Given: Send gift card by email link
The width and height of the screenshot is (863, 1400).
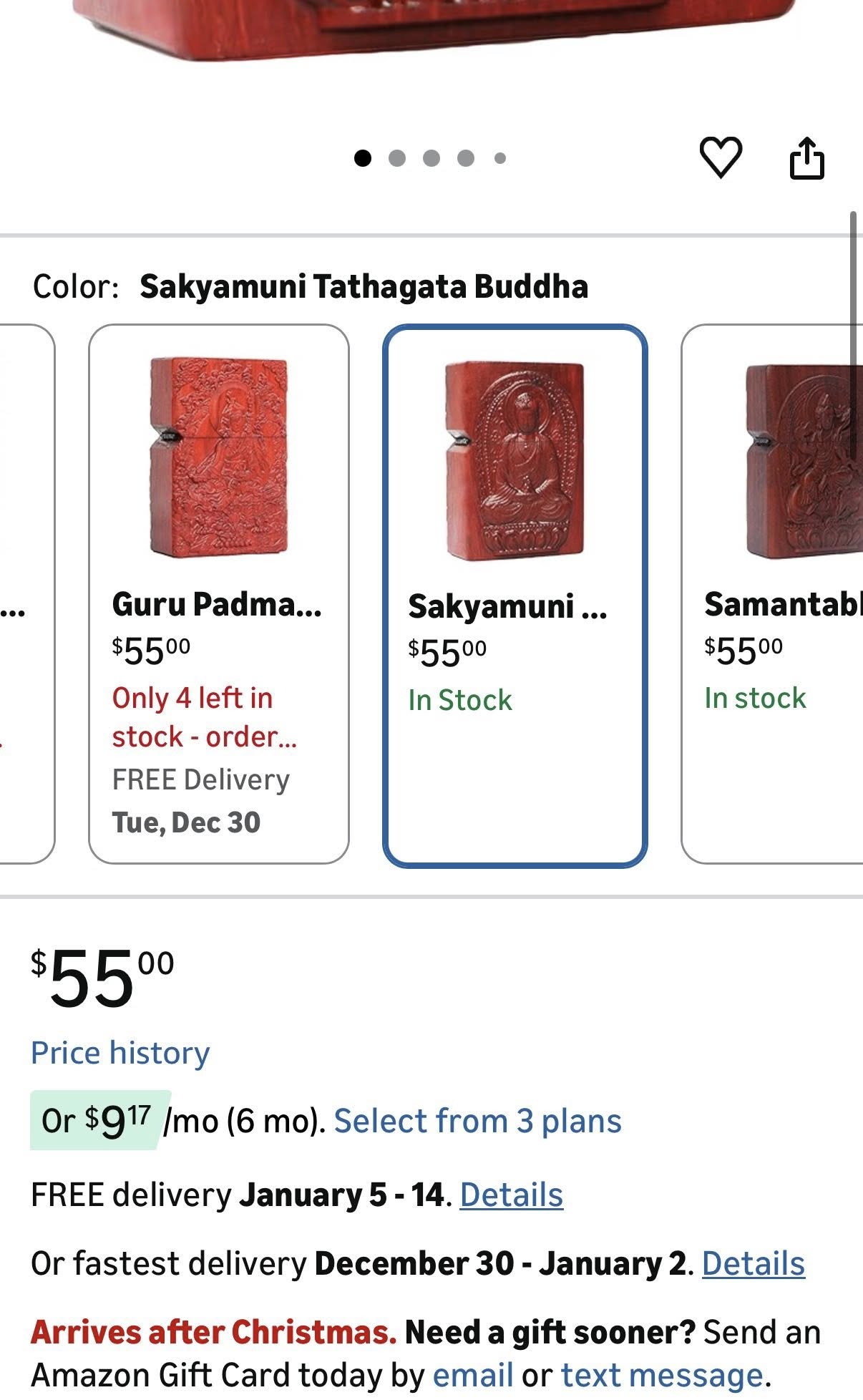Looking at the screenshot, I should (x=472, y=1375).
